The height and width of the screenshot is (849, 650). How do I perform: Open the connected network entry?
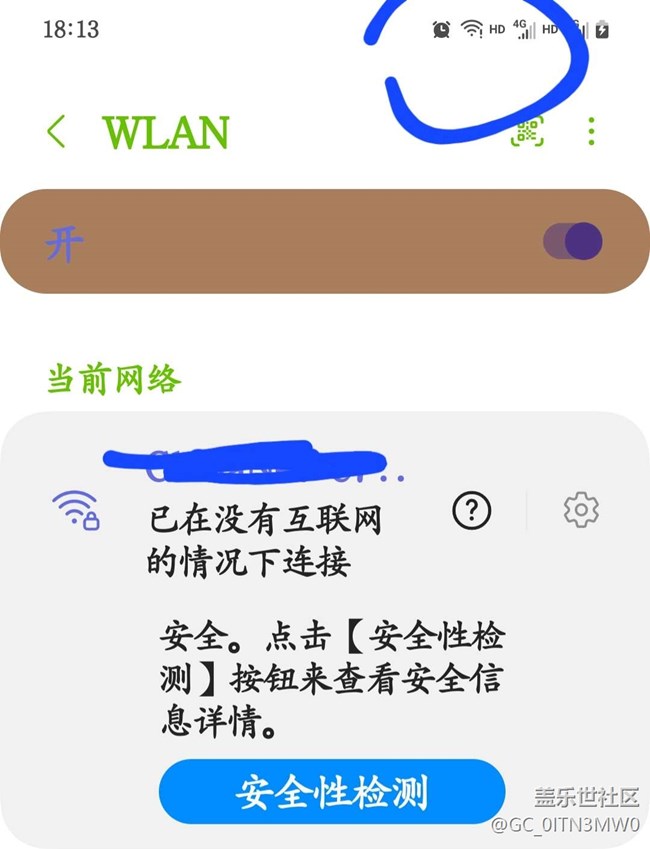point(265,540)
